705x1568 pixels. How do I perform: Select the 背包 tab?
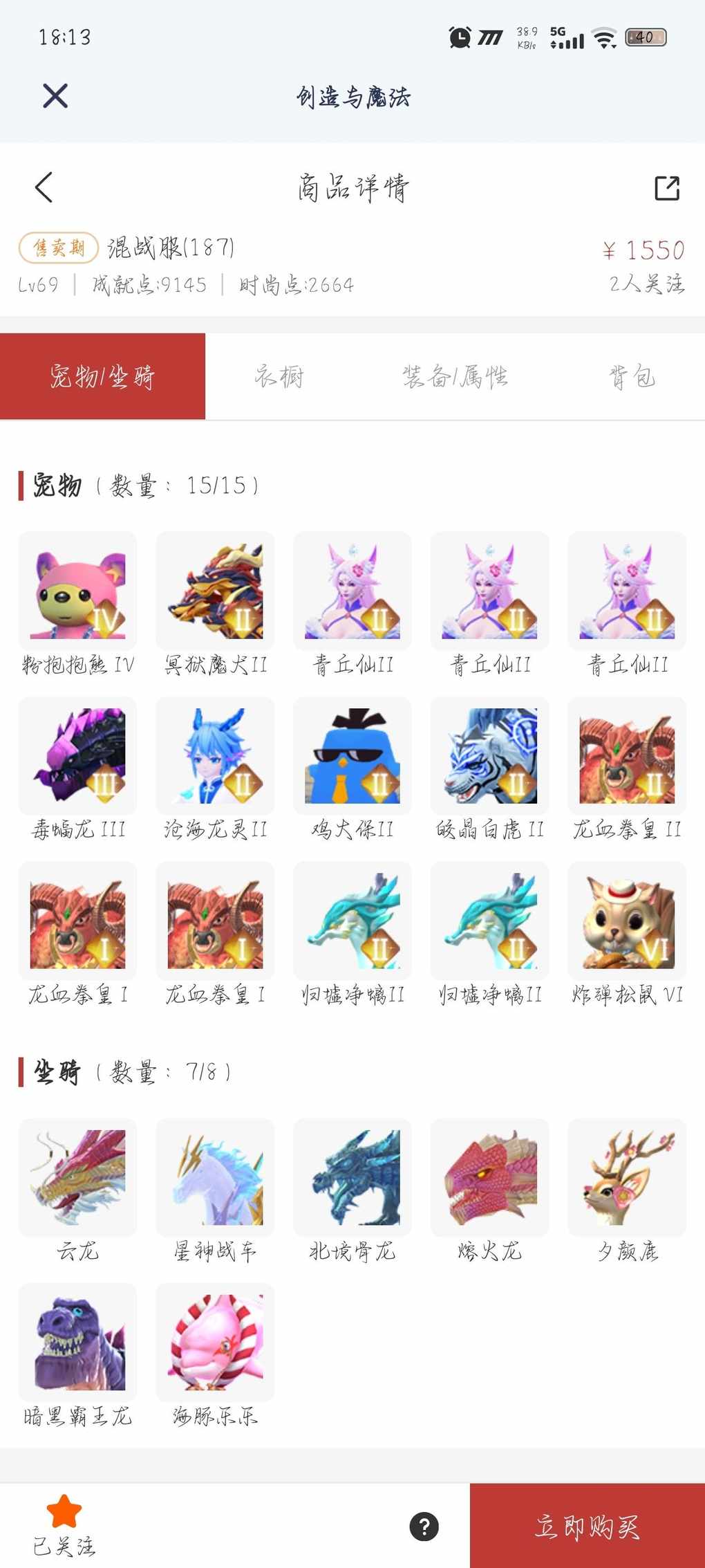coord(632,377)
